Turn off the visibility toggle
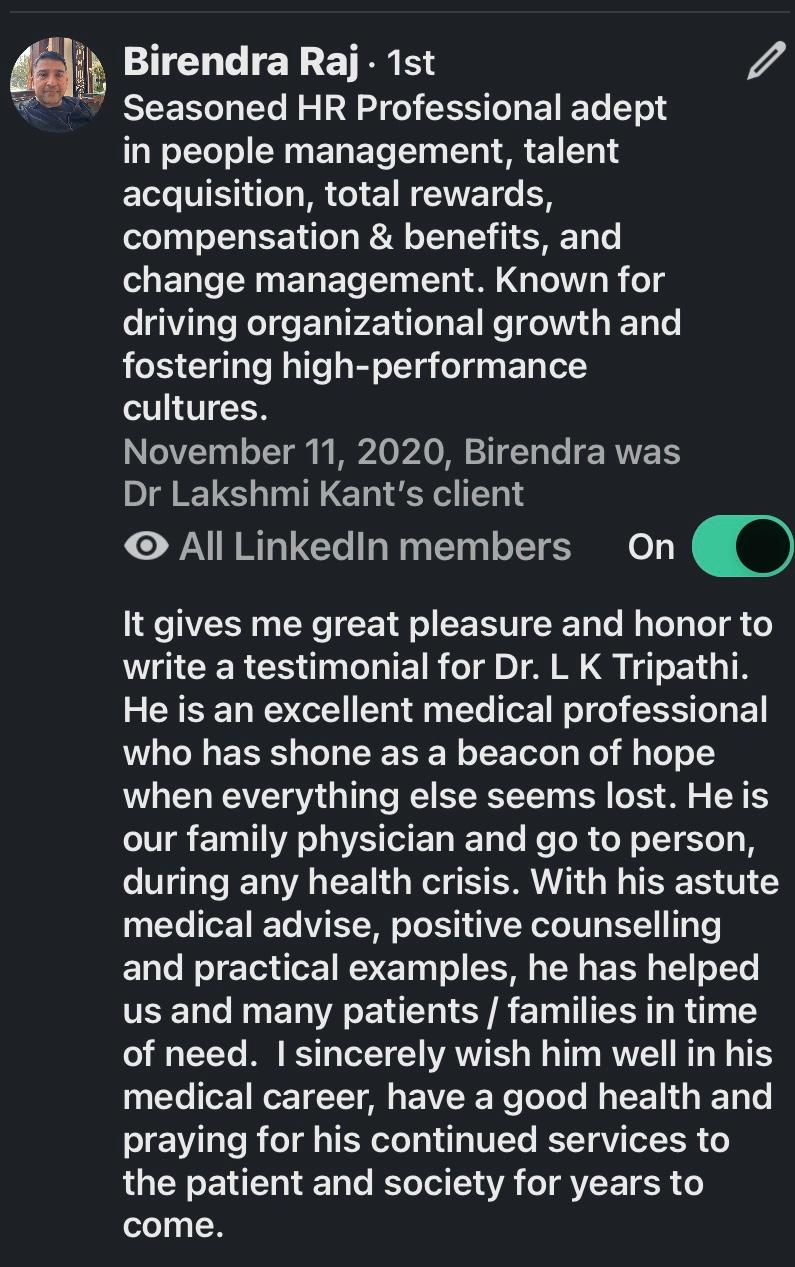 pyautogui.click(x=741, y=547)
